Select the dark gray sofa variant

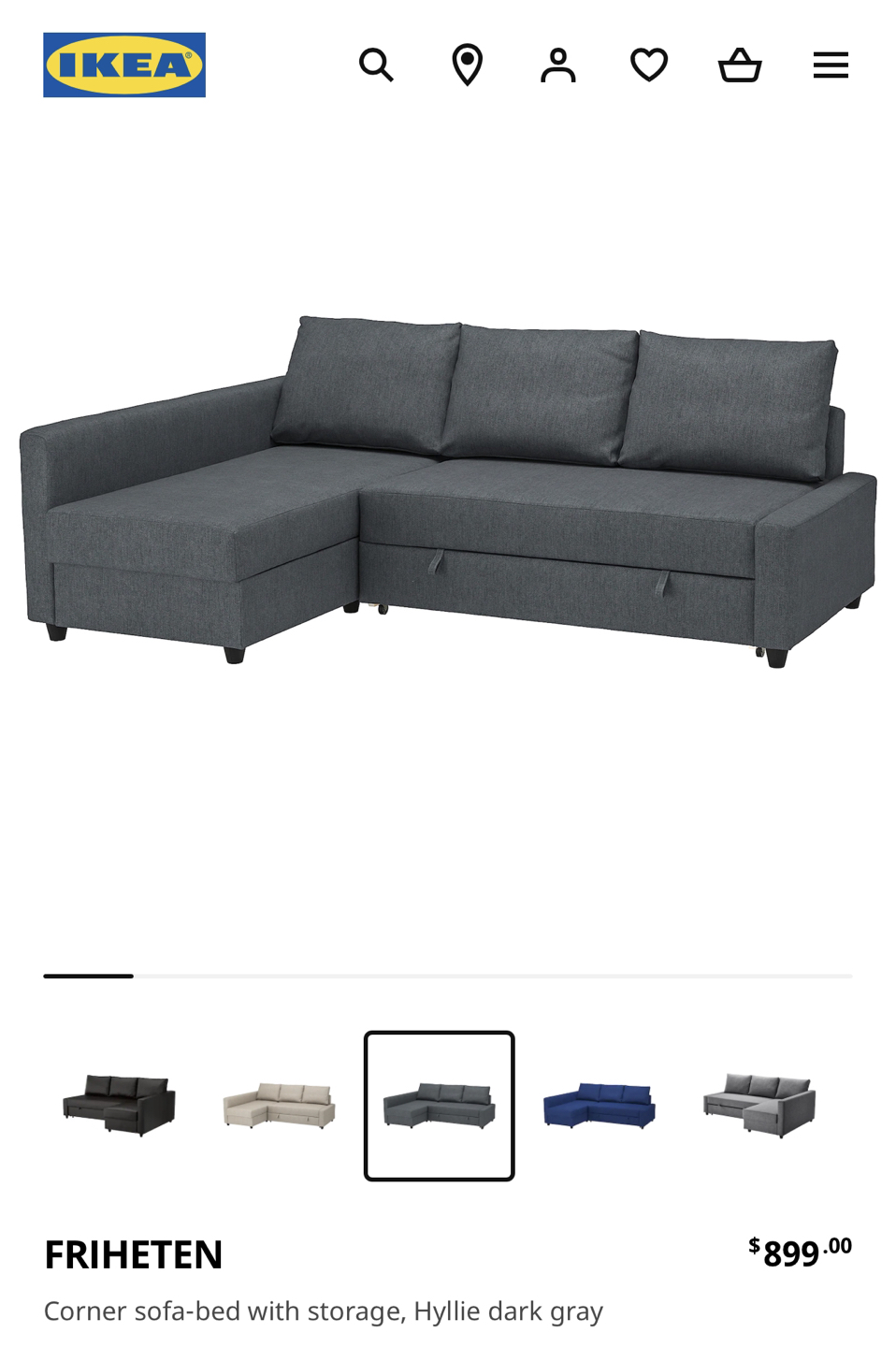tap(439, 1106)
